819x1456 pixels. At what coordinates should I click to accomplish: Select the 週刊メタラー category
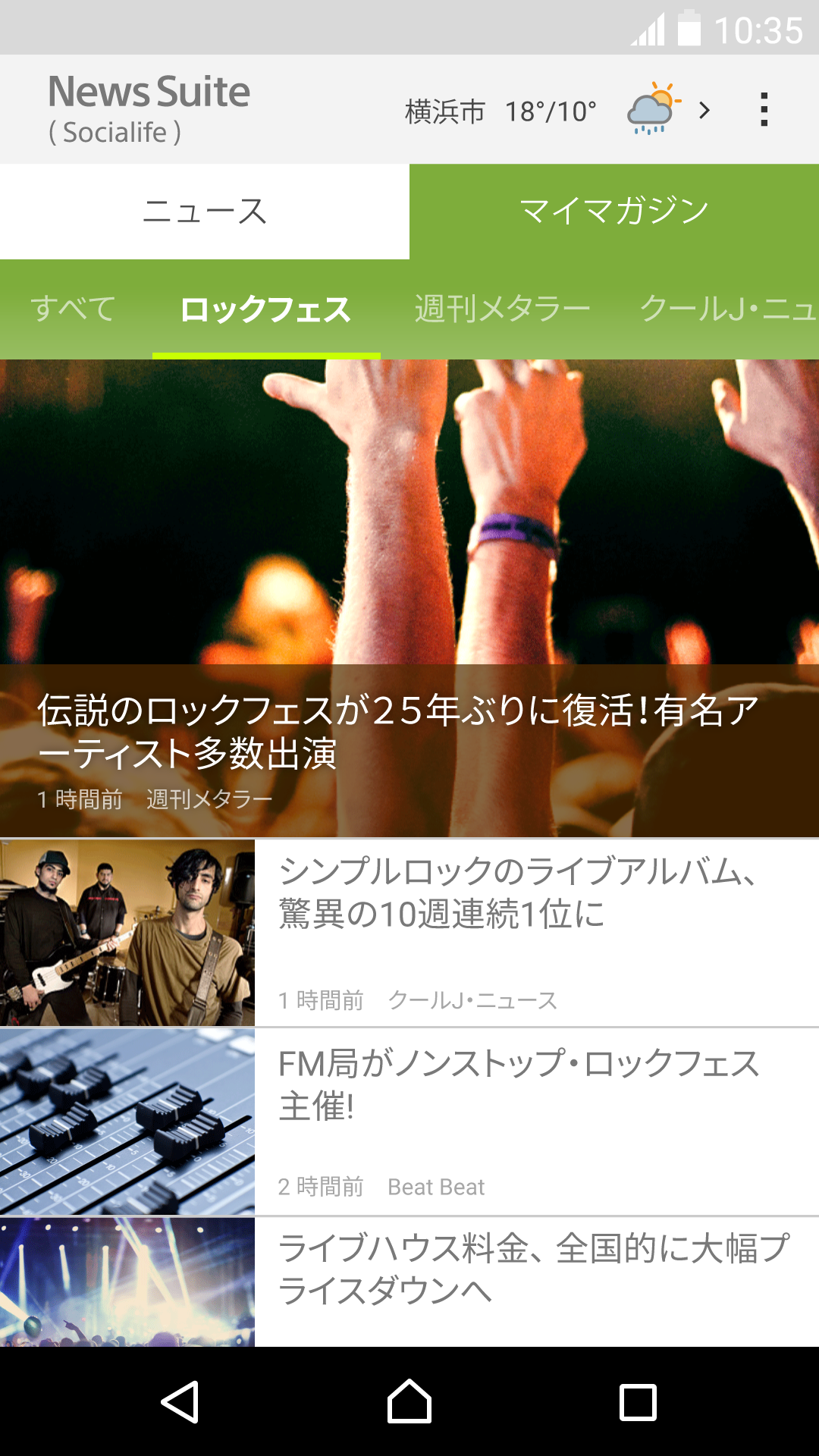[502, 309]
